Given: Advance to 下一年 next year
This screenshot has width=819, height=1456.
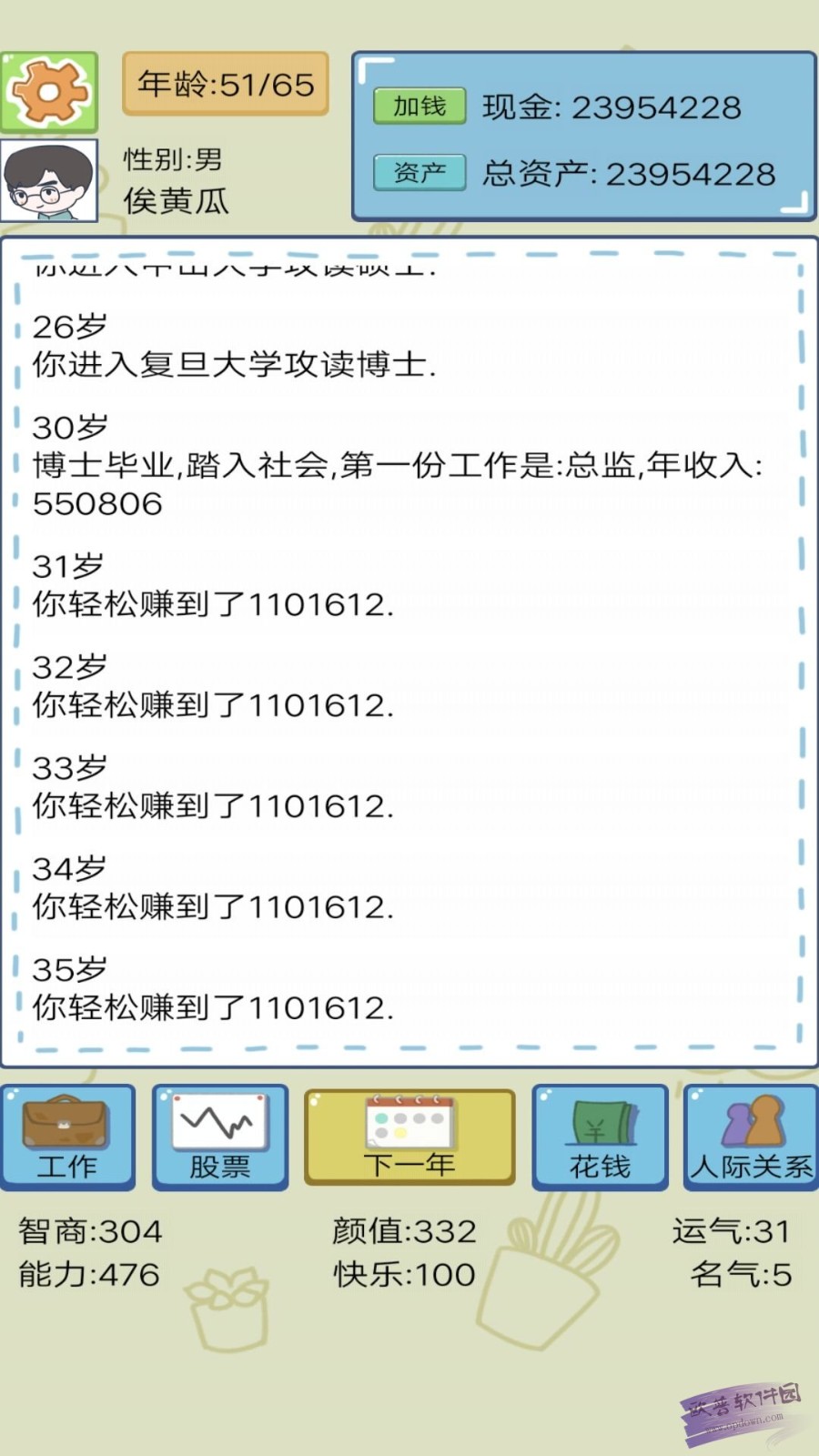Looking at the screenshot, I should 409,1137.
